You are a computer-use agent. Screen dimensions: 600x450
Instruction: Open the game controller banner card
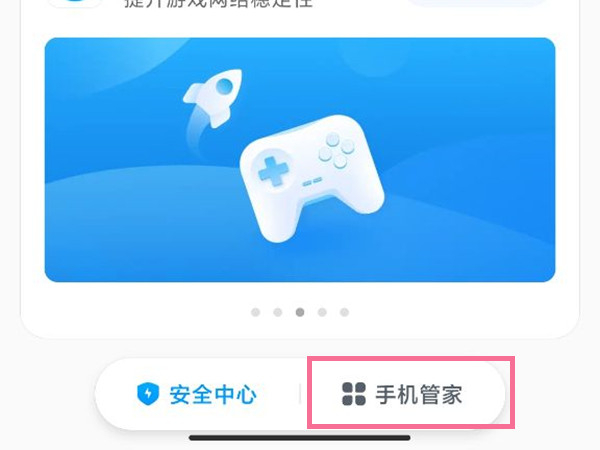click(300, 160)
